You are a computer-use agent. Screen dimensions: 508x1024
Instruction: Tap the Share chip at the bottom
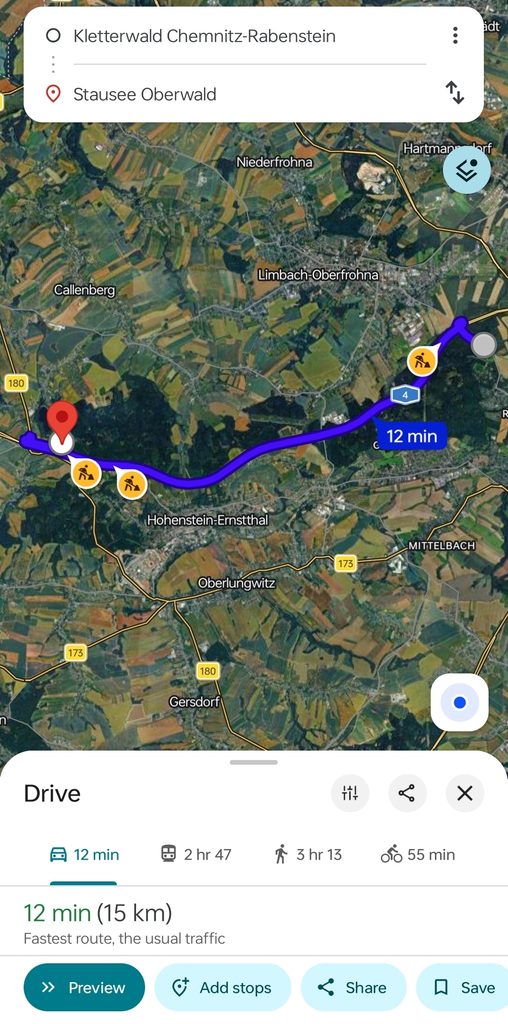click(353, 987)
